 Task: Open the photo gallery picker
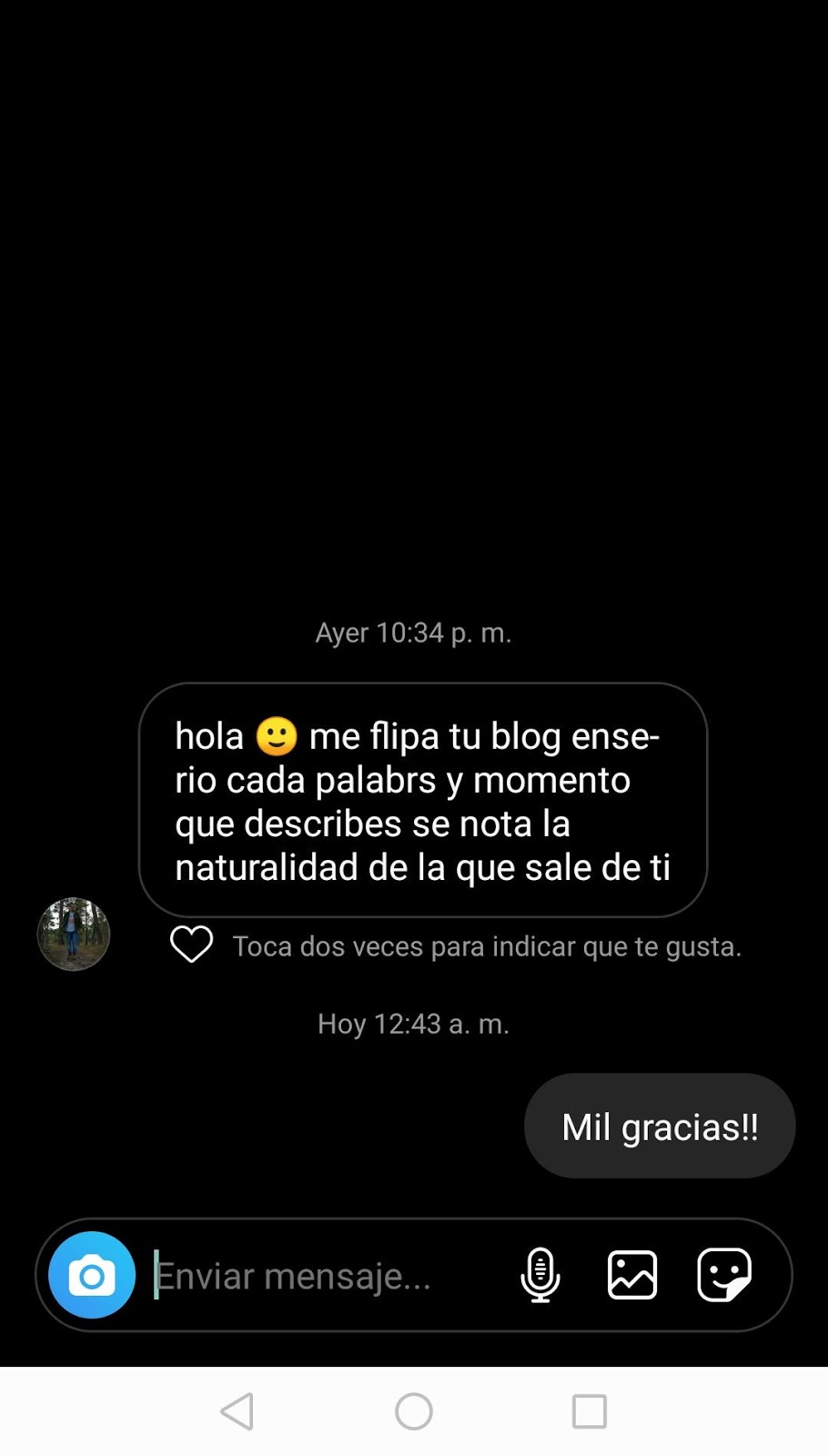(632, 1275)
